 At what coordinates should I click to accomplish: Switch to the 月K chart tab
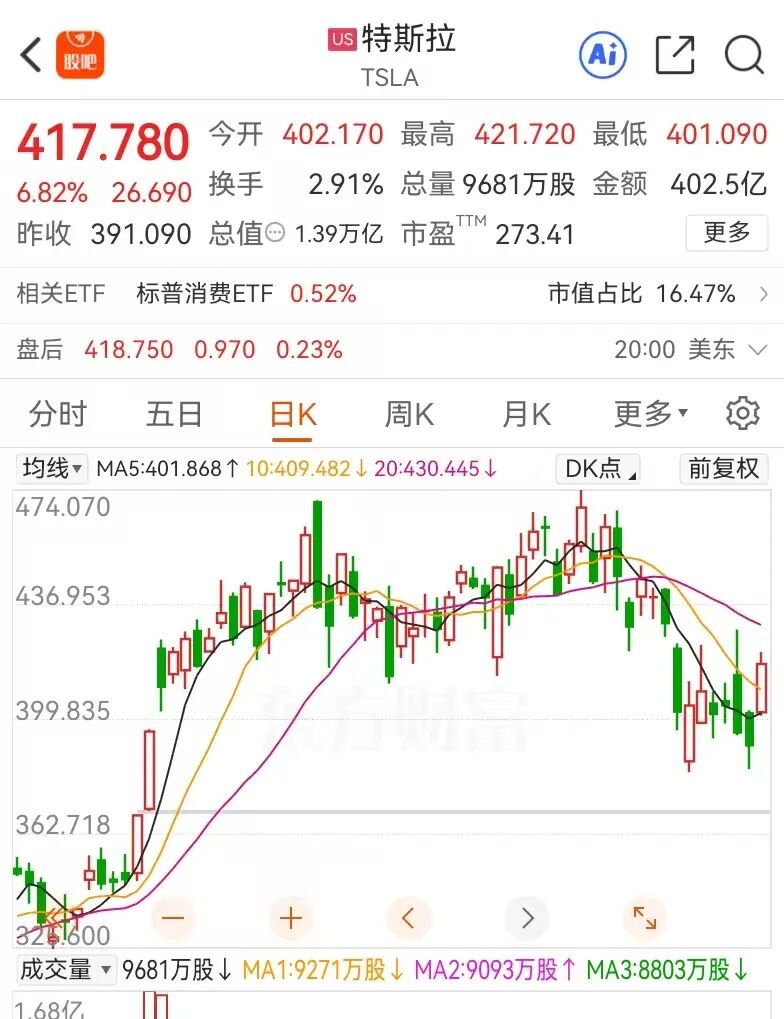527,414
